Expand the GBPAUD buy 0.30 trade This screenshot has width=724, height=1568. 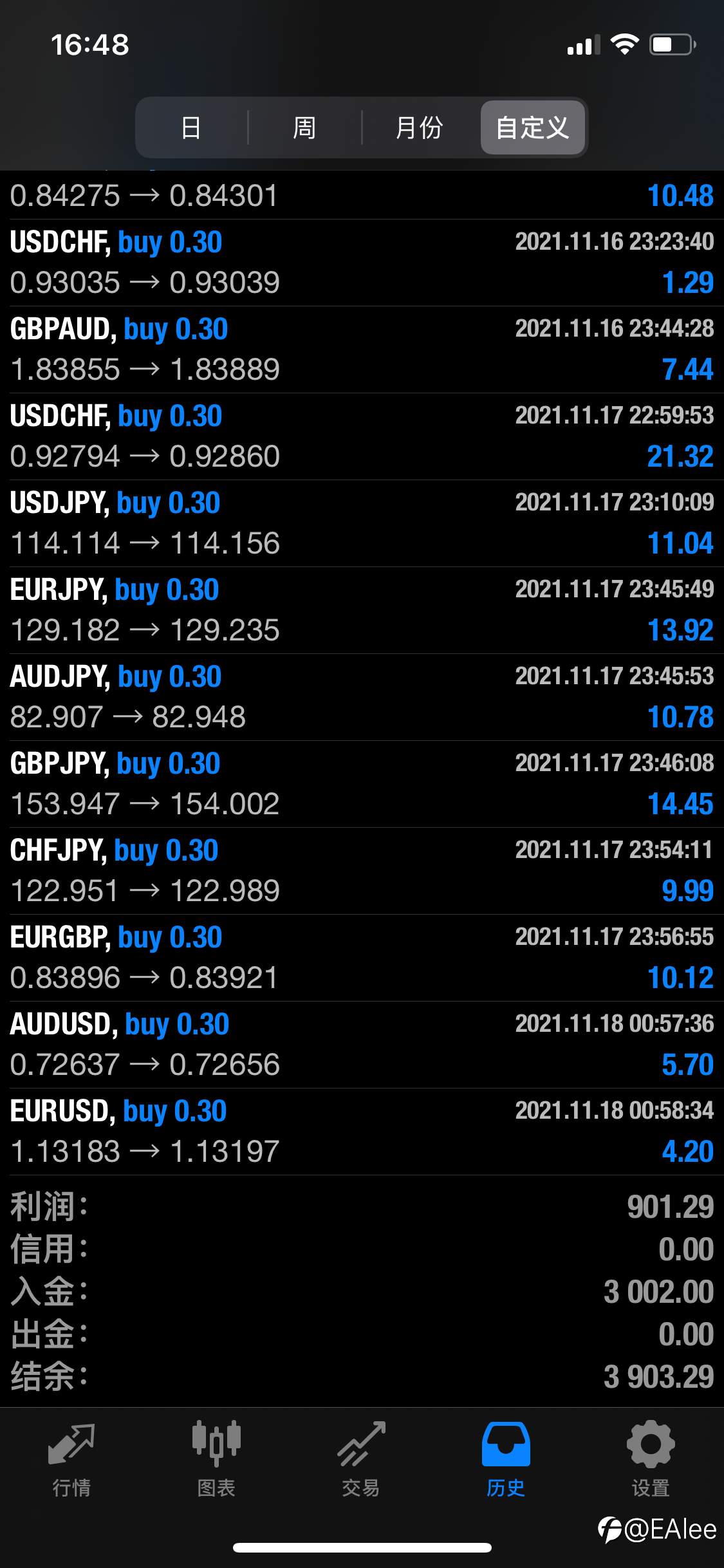pos(362,350)
